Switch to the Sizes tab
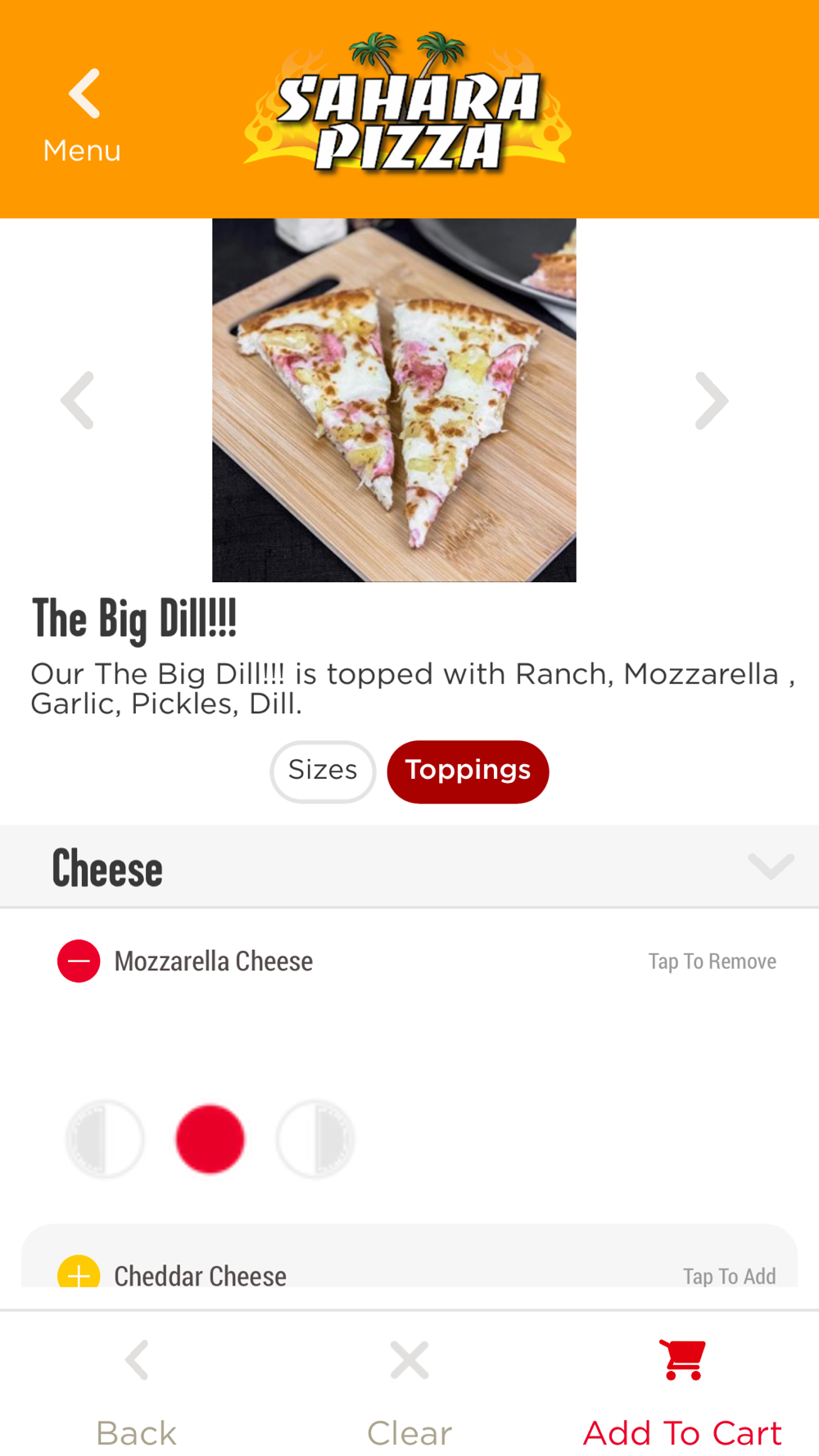The height and width of the screenshot is (1456, 819). tap(323, 771)
